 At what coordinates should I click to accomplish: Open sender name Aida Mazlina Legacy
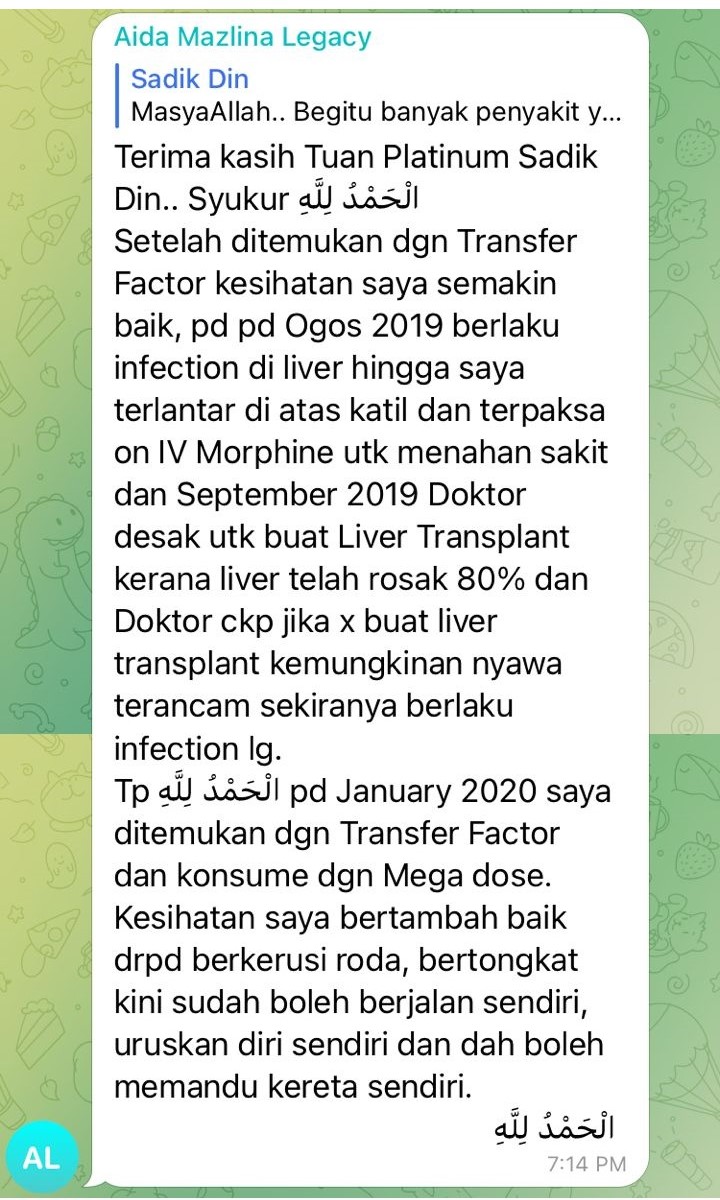pos(243,38)
